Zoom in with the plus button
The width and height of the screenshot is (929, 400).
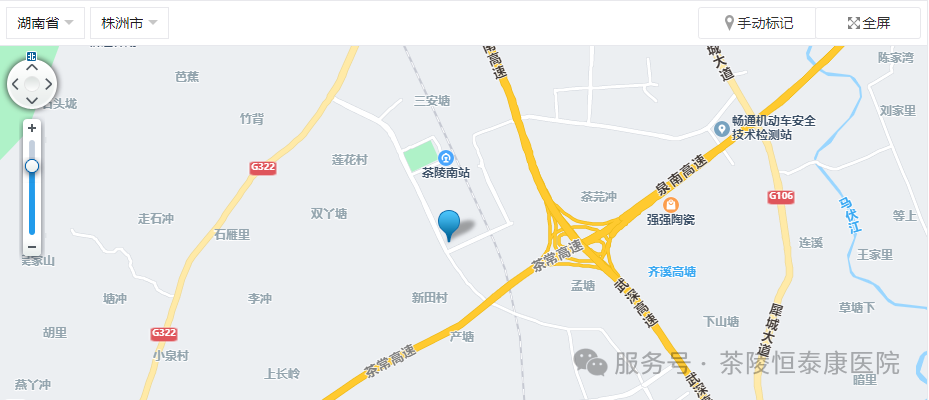(32, 128)
